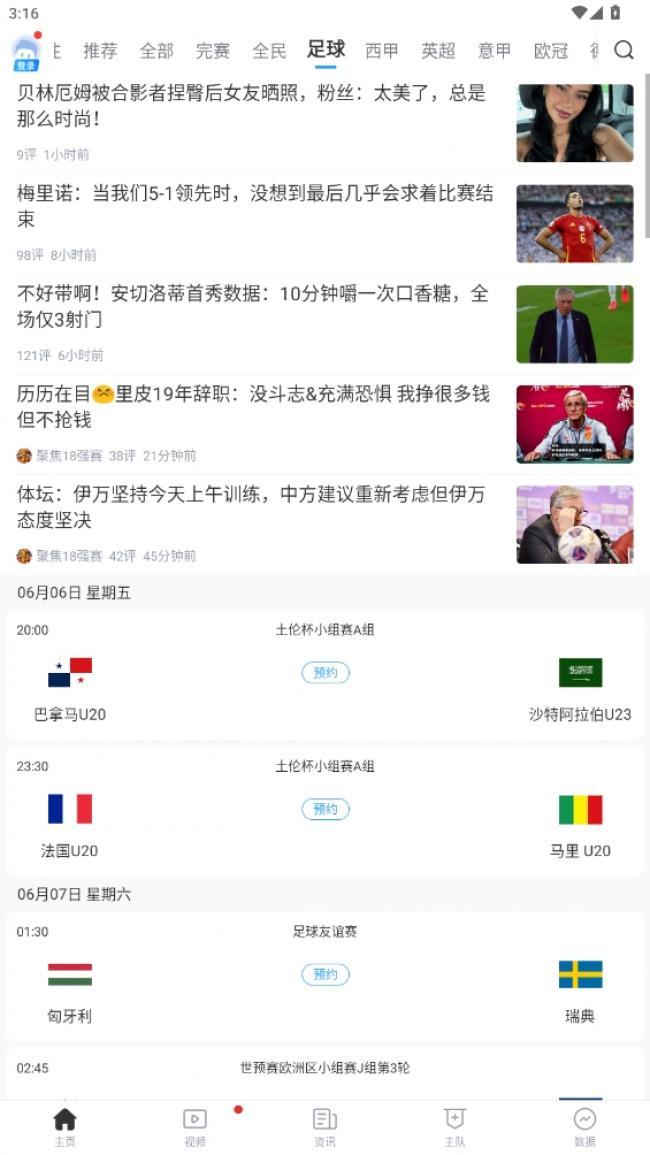
Task: Open the 里皮19年辞职 article
Action: click(325, 424)
